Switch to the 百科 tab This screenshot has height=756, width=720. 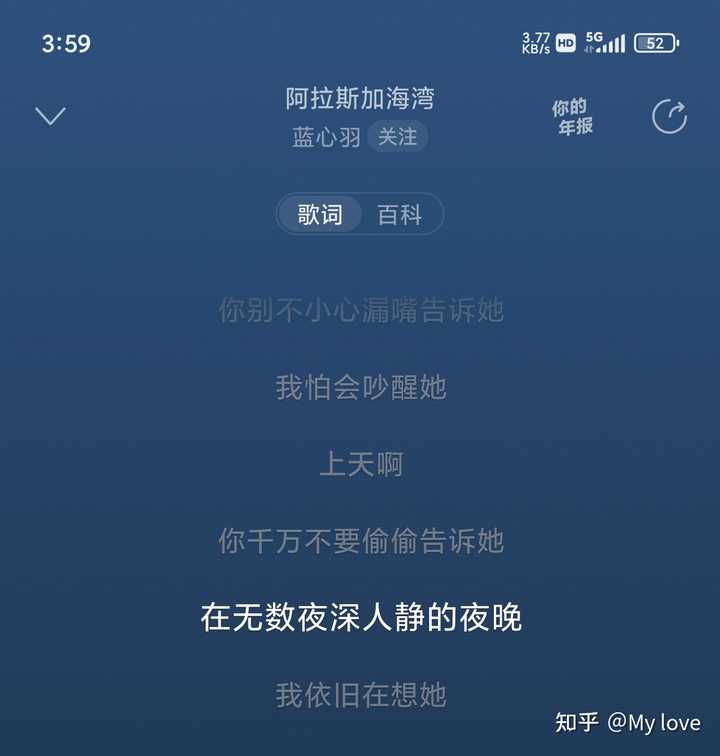[399, 214]
